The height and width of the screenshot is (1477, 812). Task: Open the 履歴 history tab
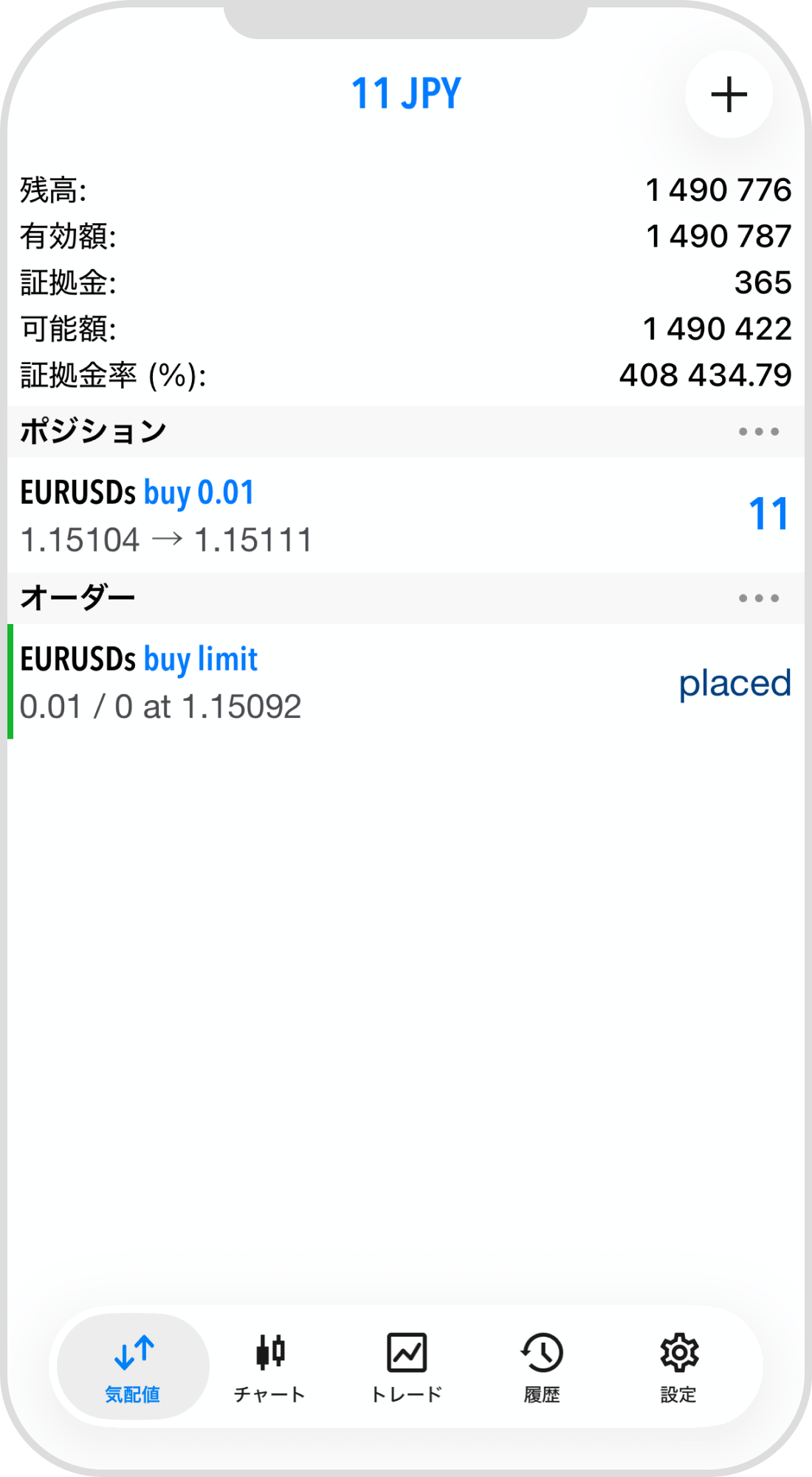coord(542,1366)
